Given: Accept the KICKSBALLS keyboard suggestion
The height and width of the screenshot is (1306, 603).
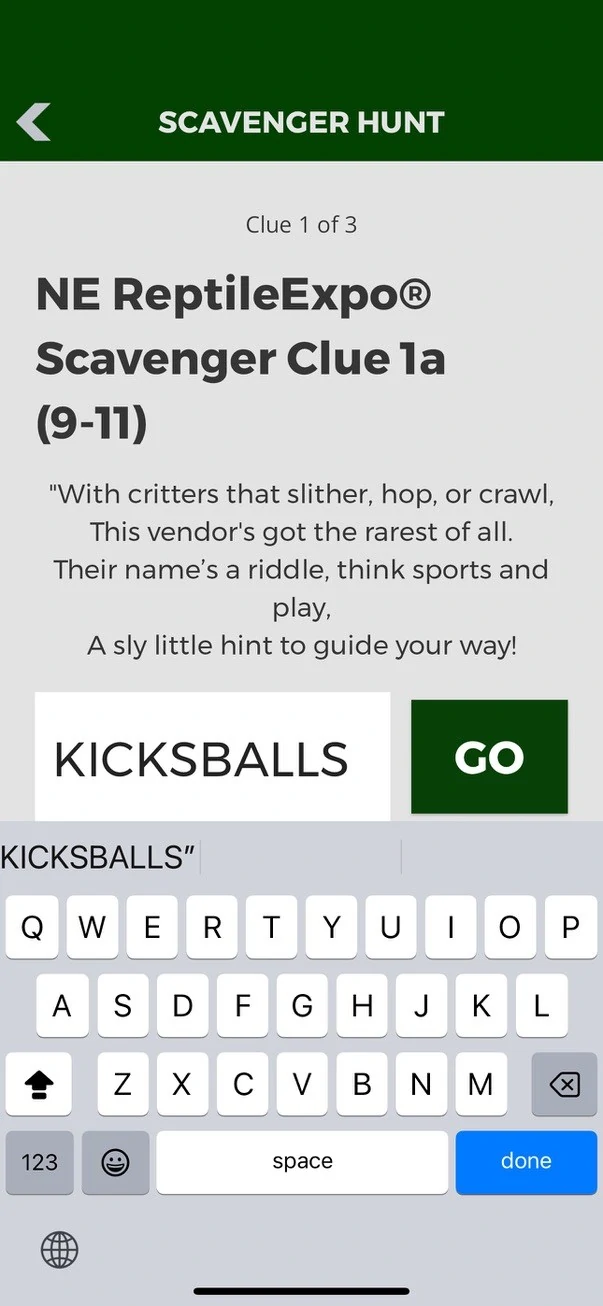Looking at the screenshot, I should point(98,858).
